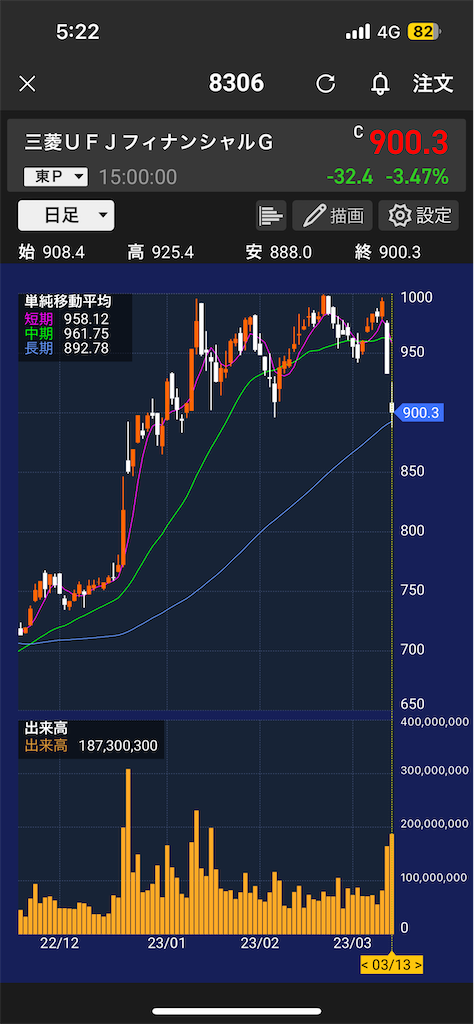This screenshot has width=474, height=1024.
Task: Move the date cursor to the next day
Action: coord(418,965)
